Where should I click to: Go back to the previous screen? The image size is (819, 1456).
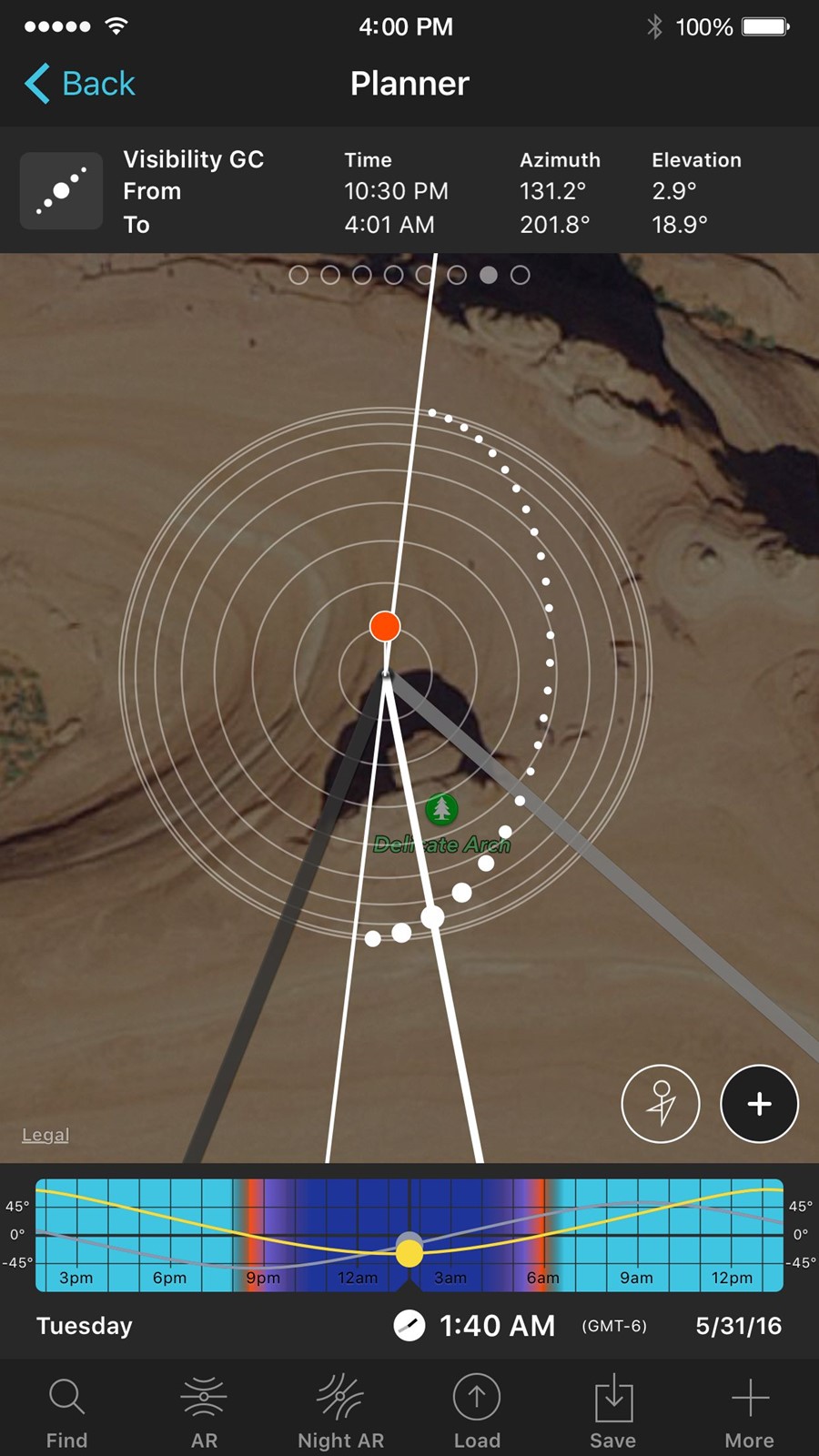tap(79, 84)
